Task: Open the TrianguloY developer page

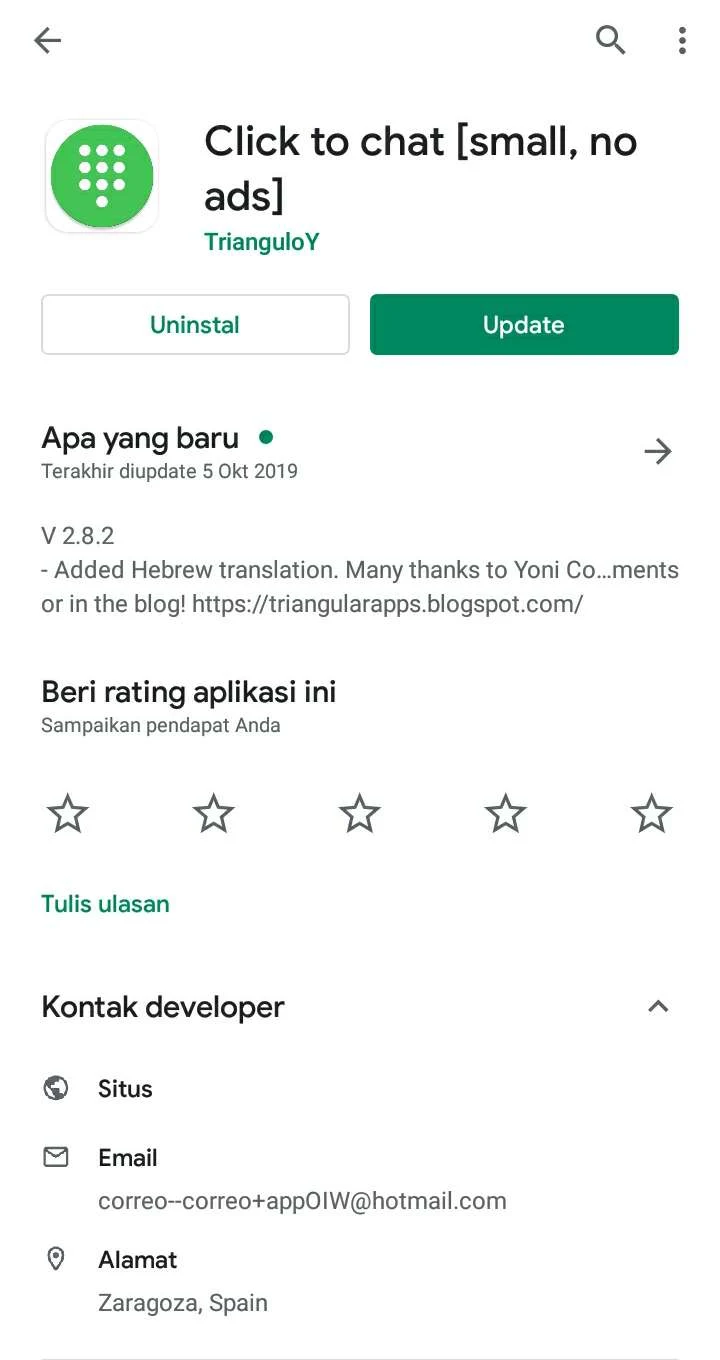Action: 262,242
